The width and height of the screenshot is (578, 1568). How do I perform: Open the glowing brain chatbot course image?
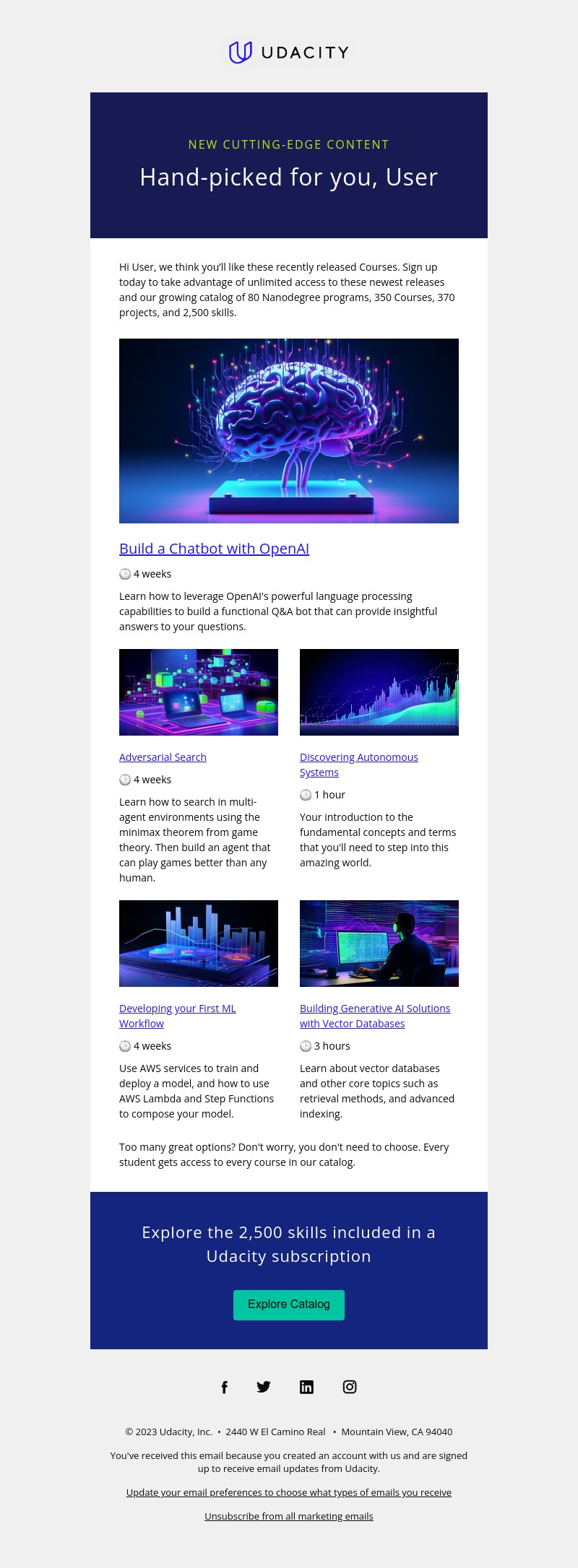[x=288, y=431]
